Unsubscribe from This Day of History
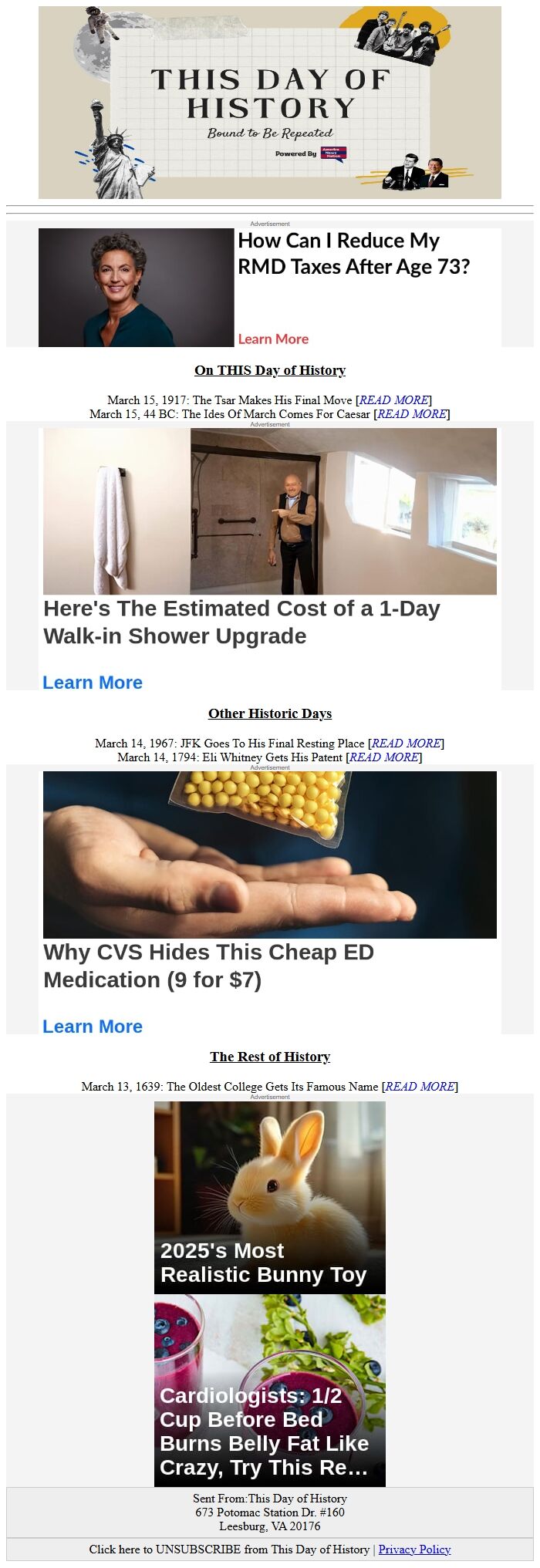Image resolution: width=540 pixels, height=1568 pixels. tap(229, 1549)
